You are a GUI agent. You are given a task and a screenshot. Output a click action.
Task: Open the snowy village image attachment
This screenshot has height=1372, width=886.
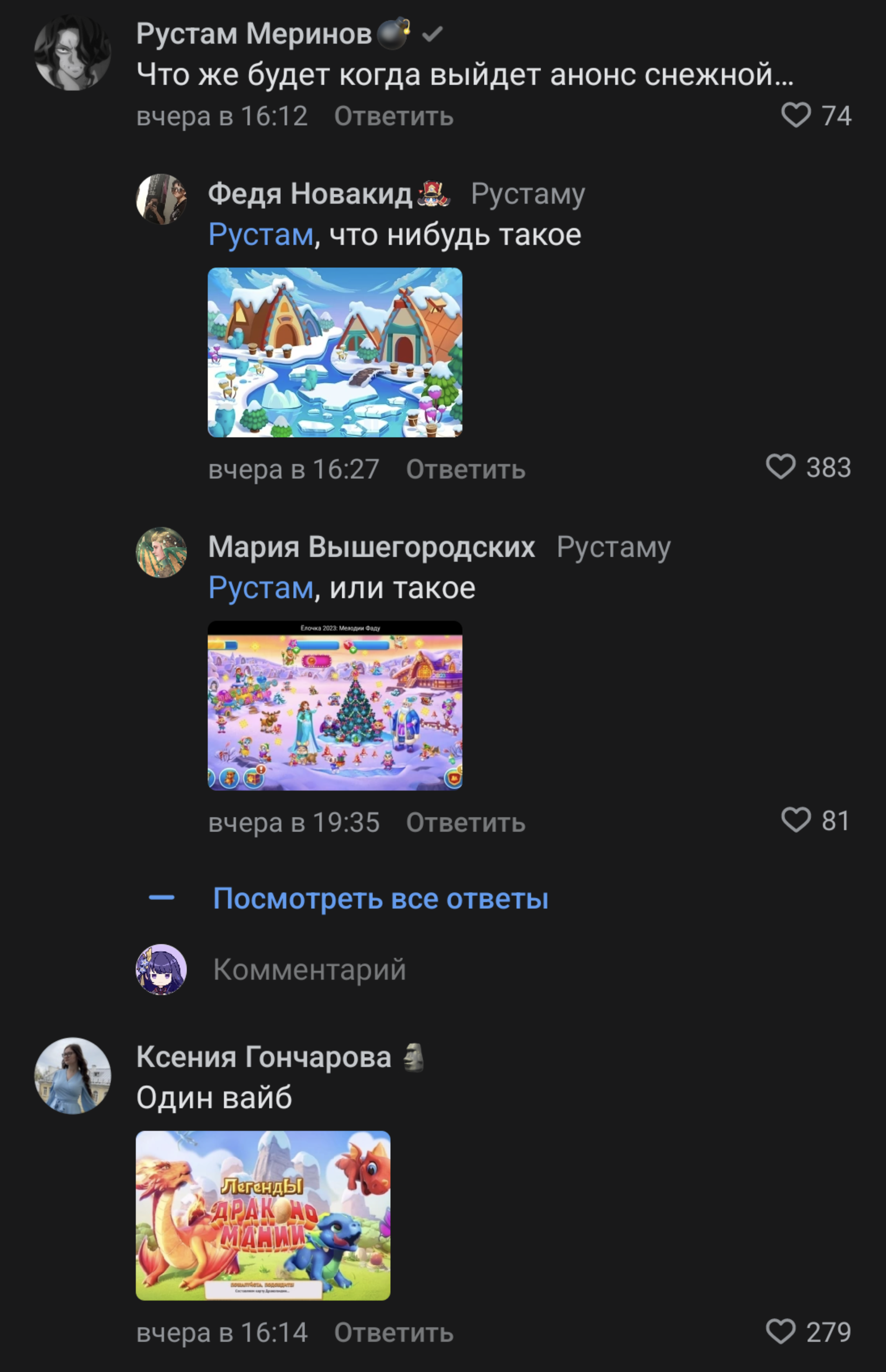pos(335,352)
